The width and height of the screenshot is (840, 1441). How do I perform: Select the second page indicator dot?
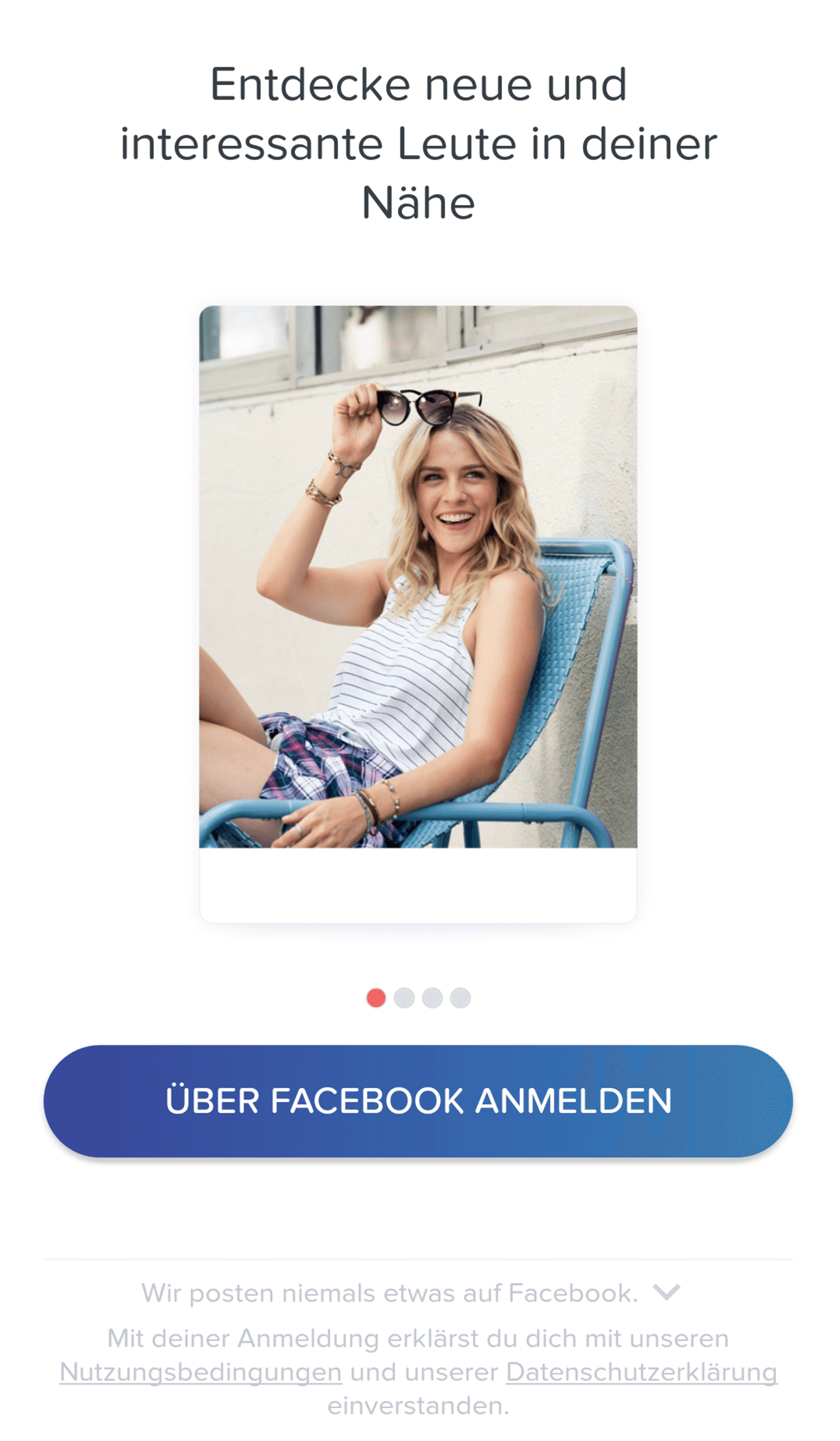(404, 998)
